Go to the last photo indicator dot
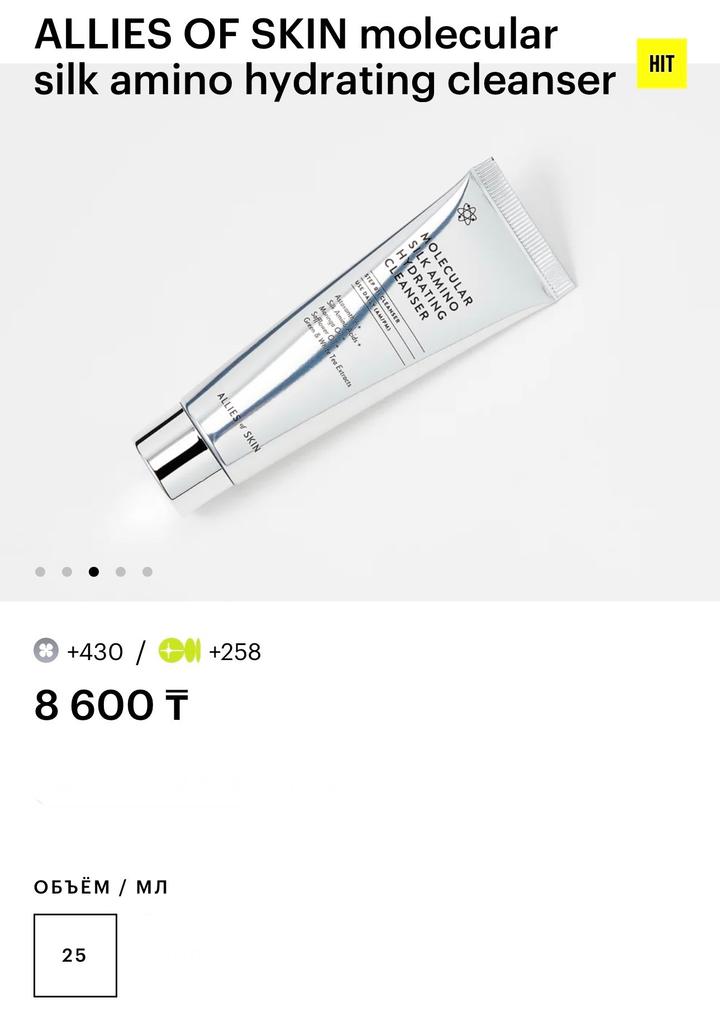 click(147, 572)
